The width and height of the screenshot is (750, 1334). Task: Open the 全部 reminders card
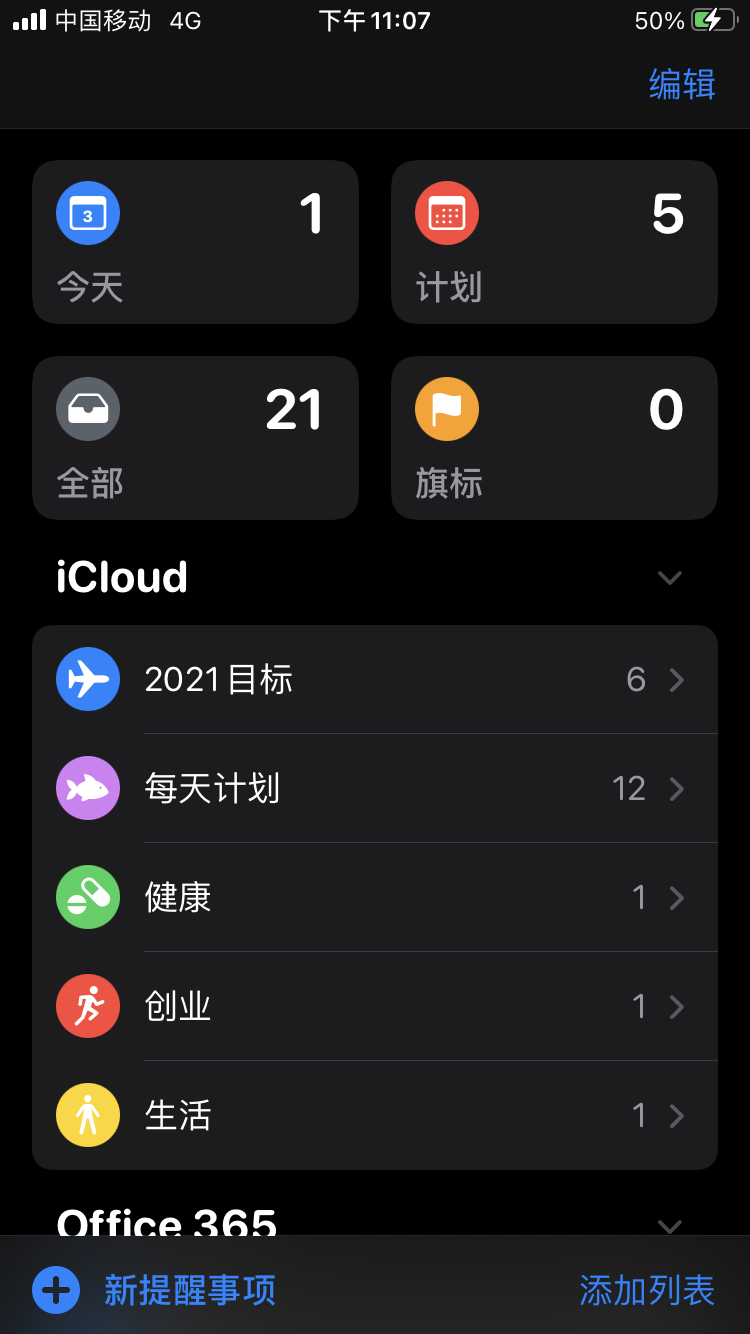click(195, 438)
